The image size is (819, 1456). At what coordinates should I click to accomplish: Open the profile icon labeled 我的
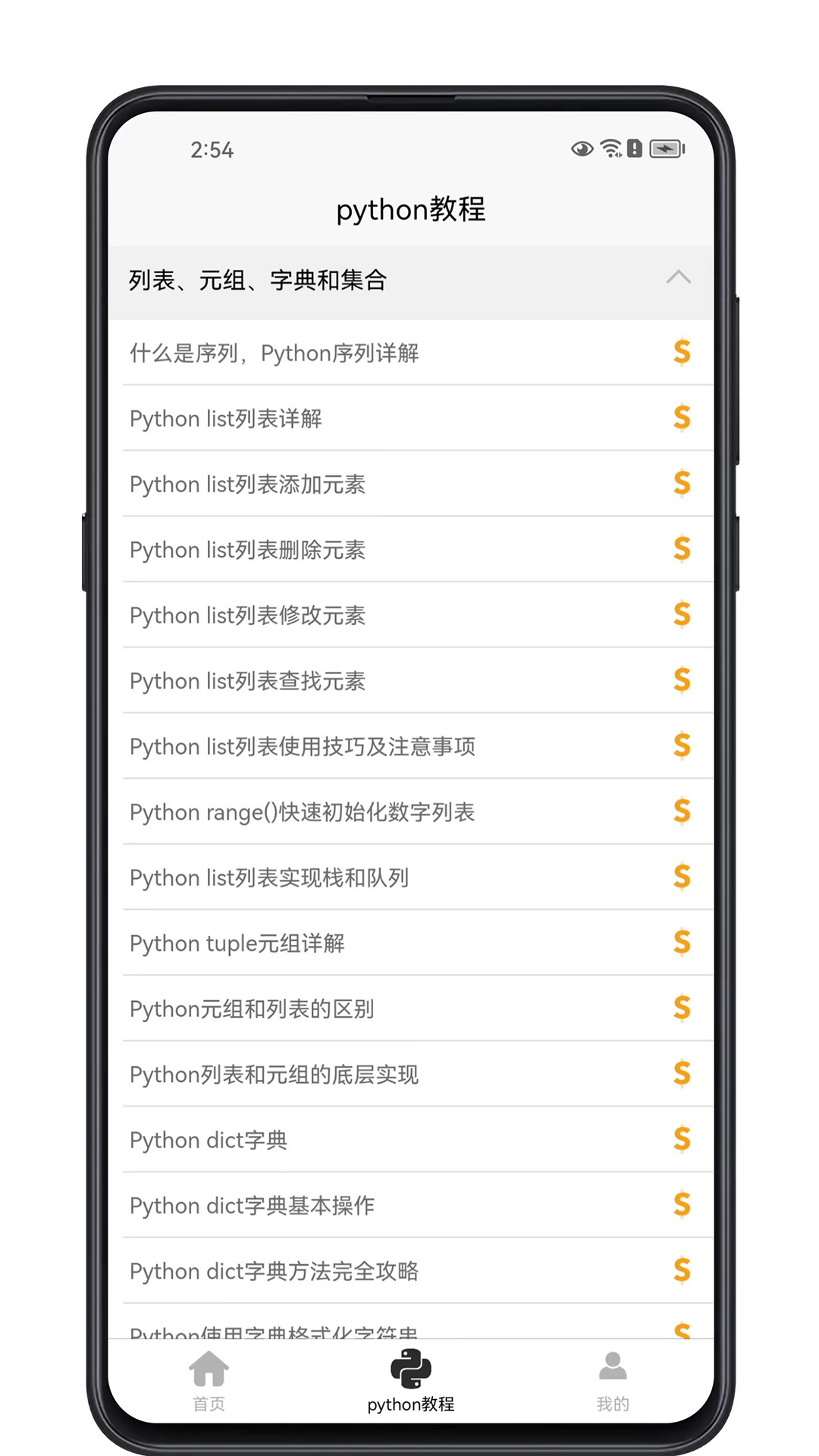613,1376
